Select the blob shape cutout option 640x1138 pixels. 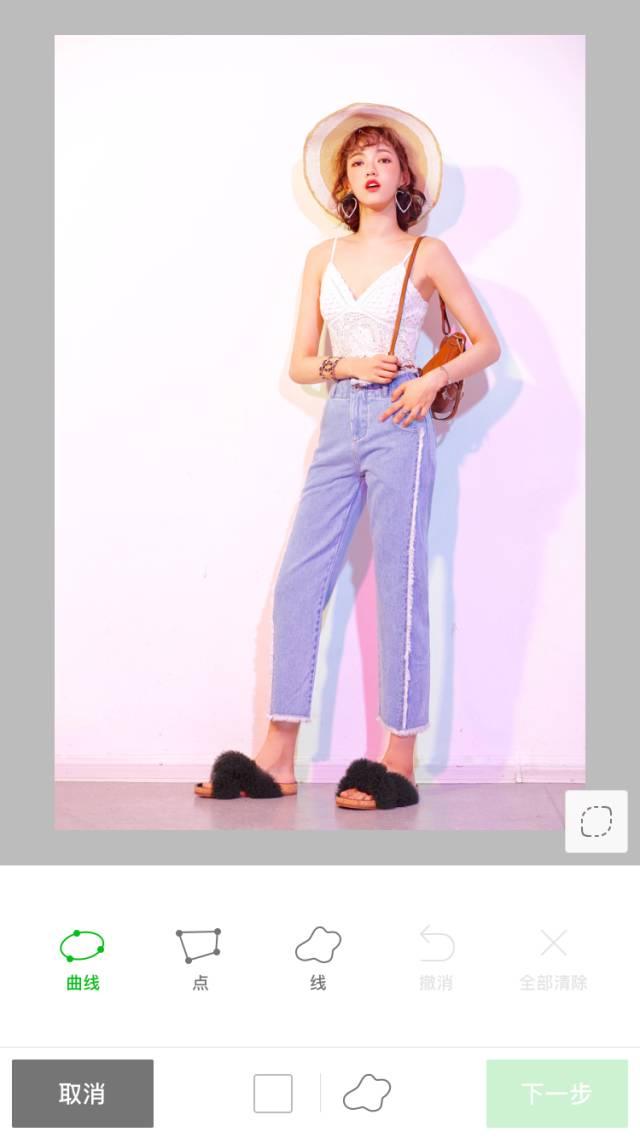(366, 1093)
